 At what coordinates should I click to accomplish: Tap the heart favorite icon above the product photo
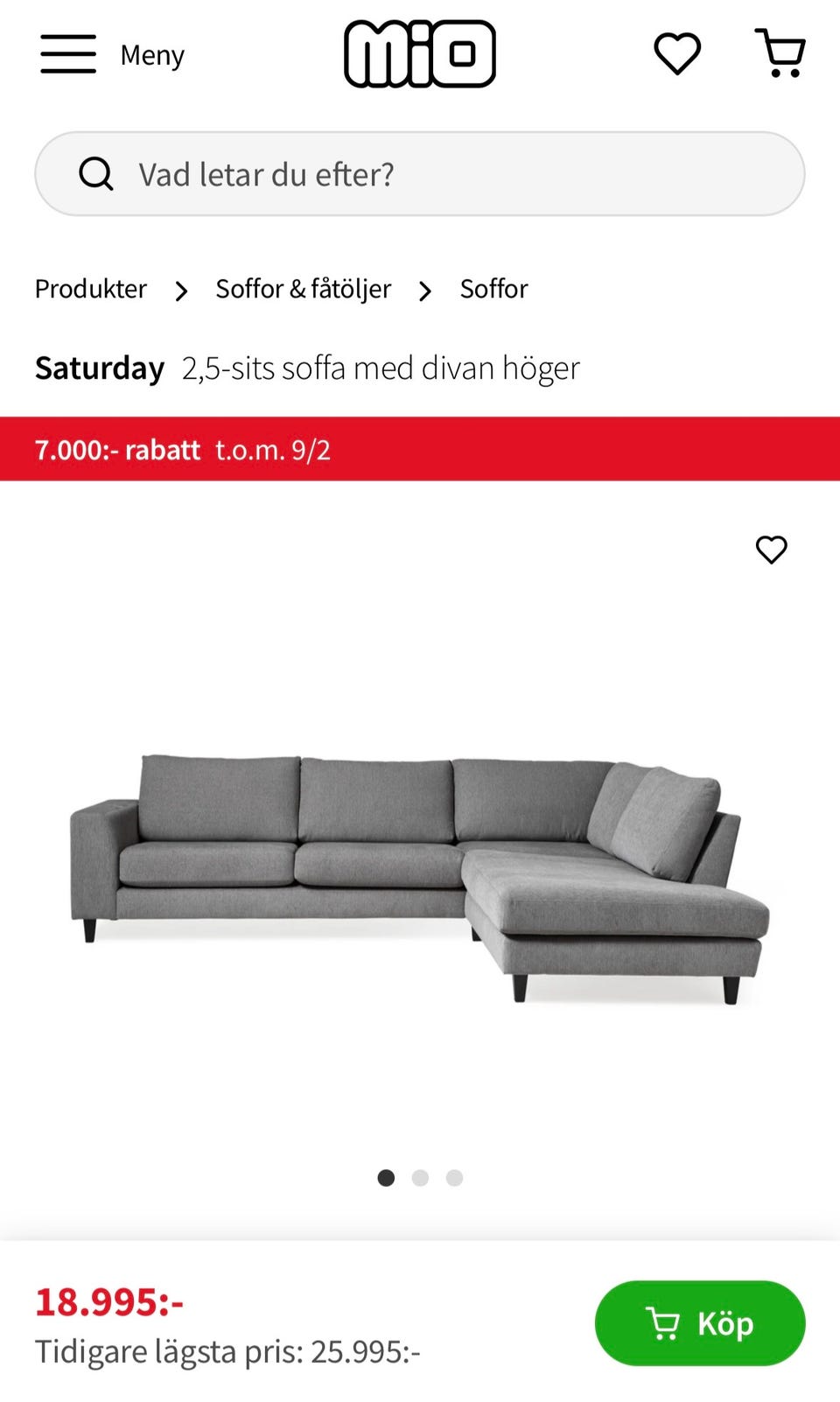tap(771, 550)
